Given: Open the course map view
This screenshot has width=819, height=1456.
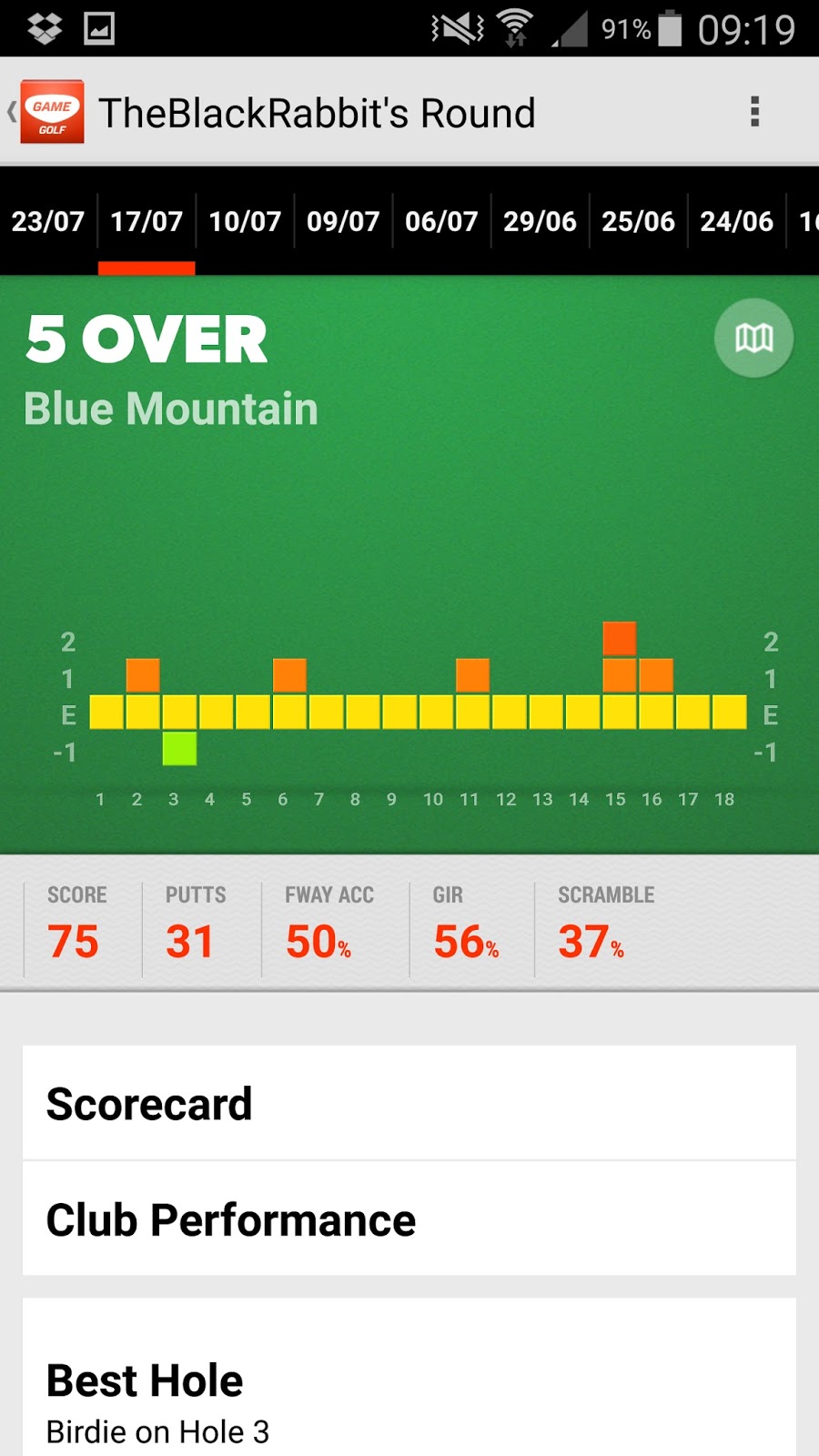Looking at the screenshot, I should point(753,339).
